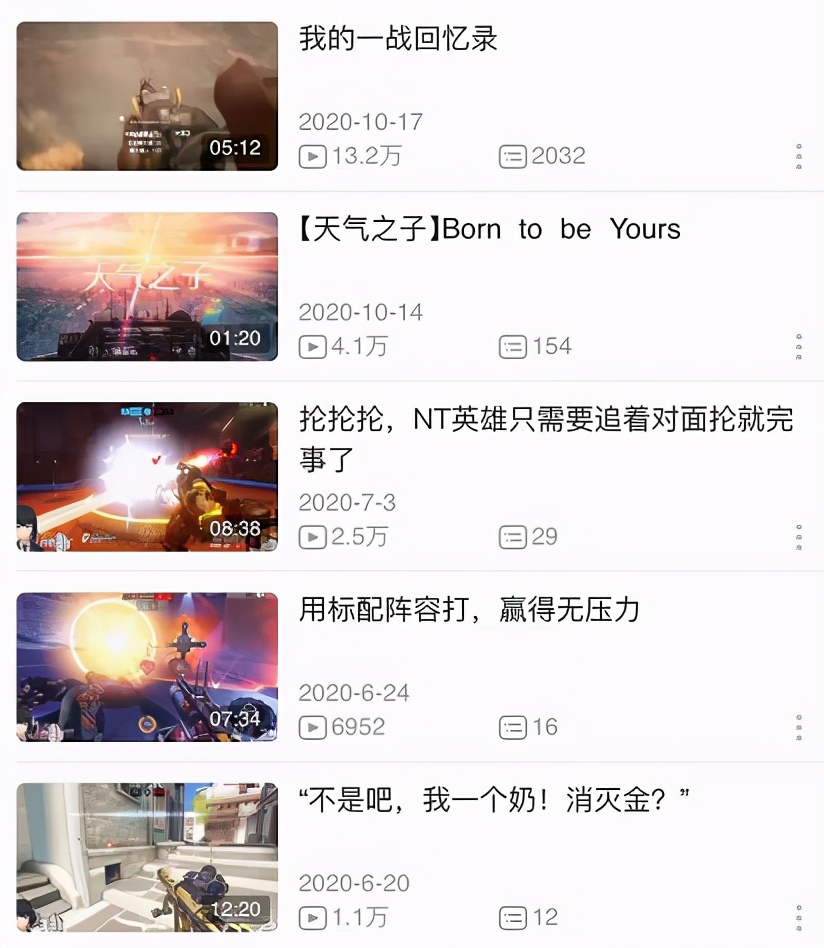Click the play count icon showing 4.1万
824x948 pixels.
pyautogui.click(x=314, y=346)
